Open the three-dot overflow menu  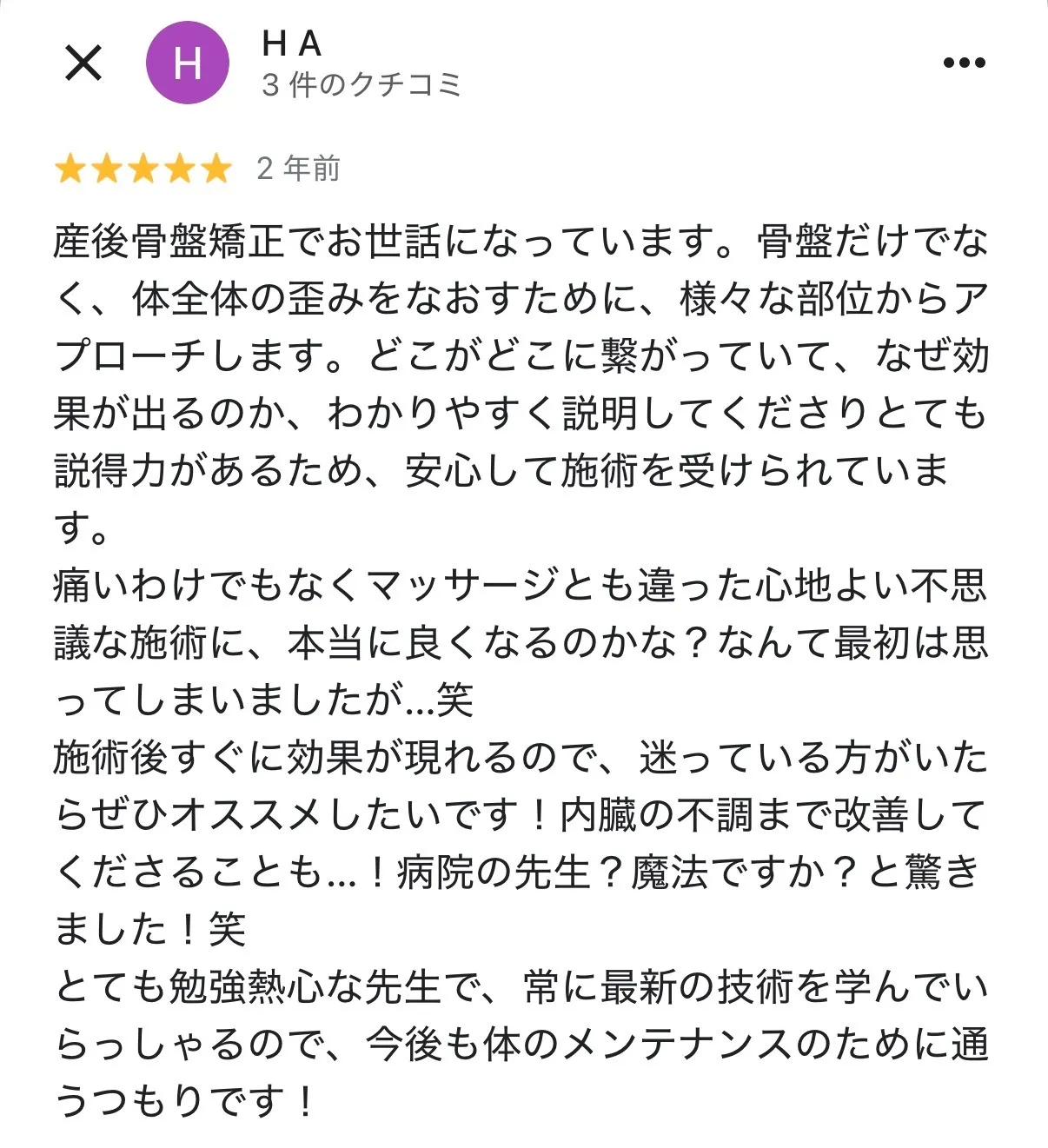coord(964,63)
